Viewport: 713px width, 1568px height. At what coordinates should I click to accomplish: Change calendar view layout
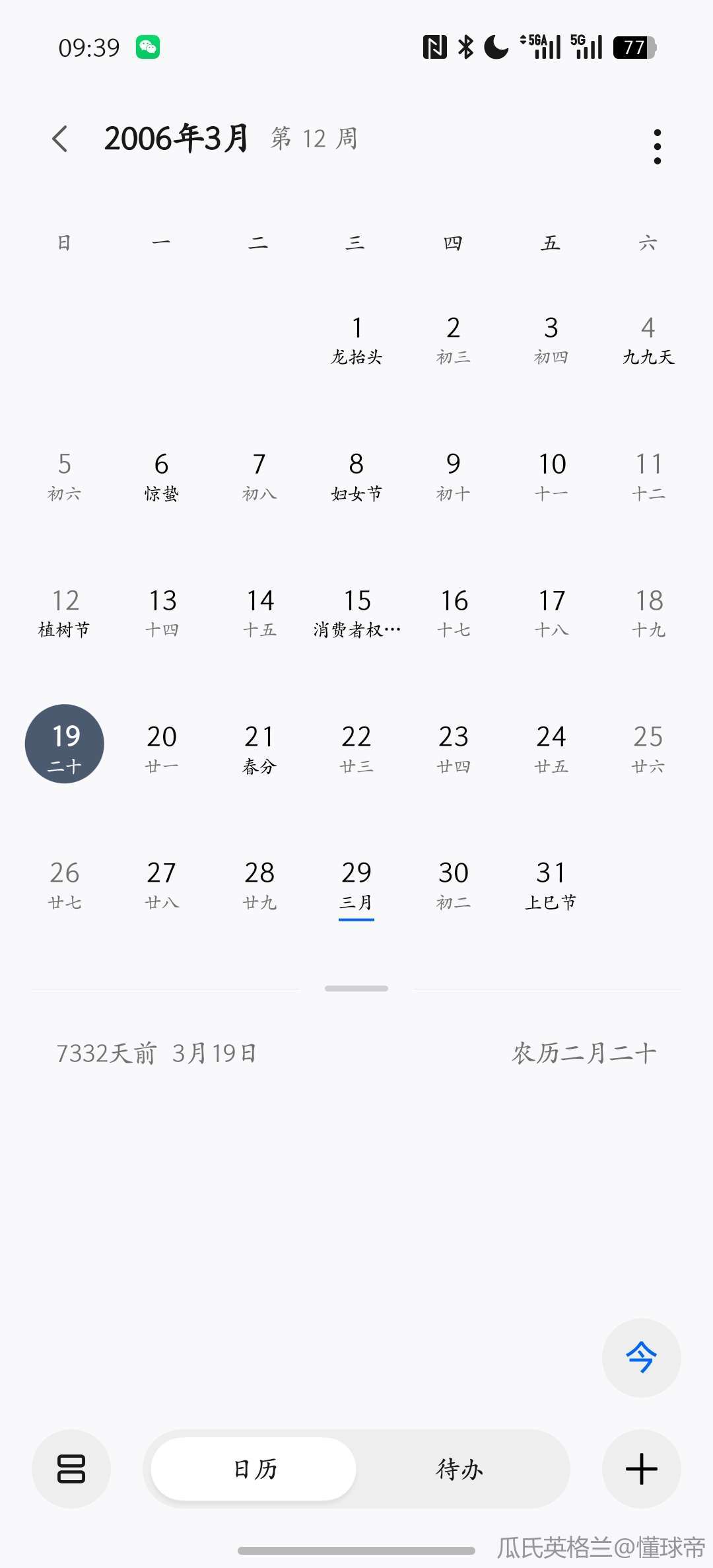[71, 1469]
